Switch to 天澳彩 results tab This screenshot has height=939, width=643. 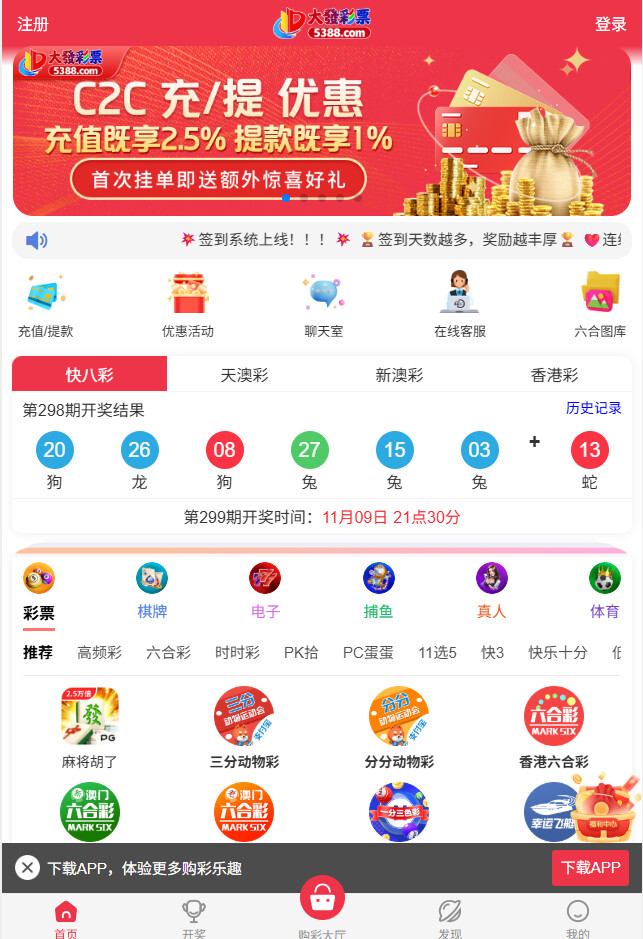(x=244, y=375)
